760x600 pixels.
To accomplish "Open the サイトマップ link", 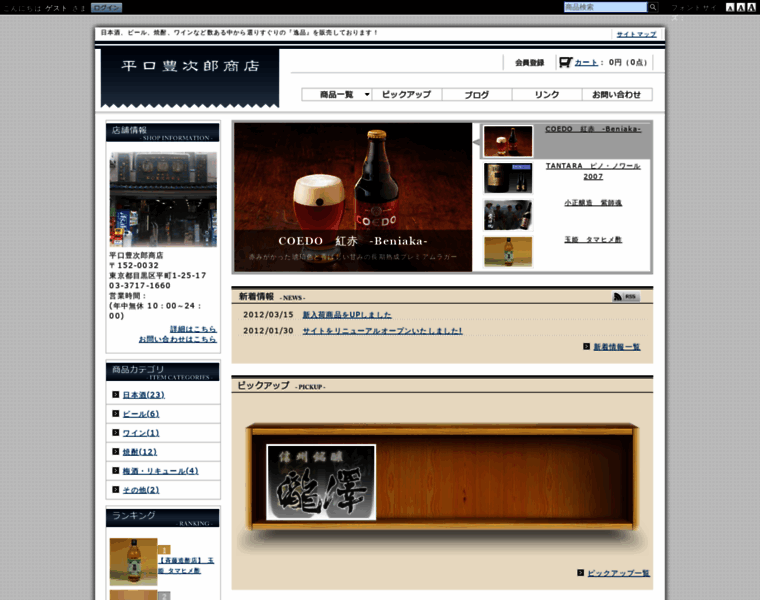I will tap(636, 34).
